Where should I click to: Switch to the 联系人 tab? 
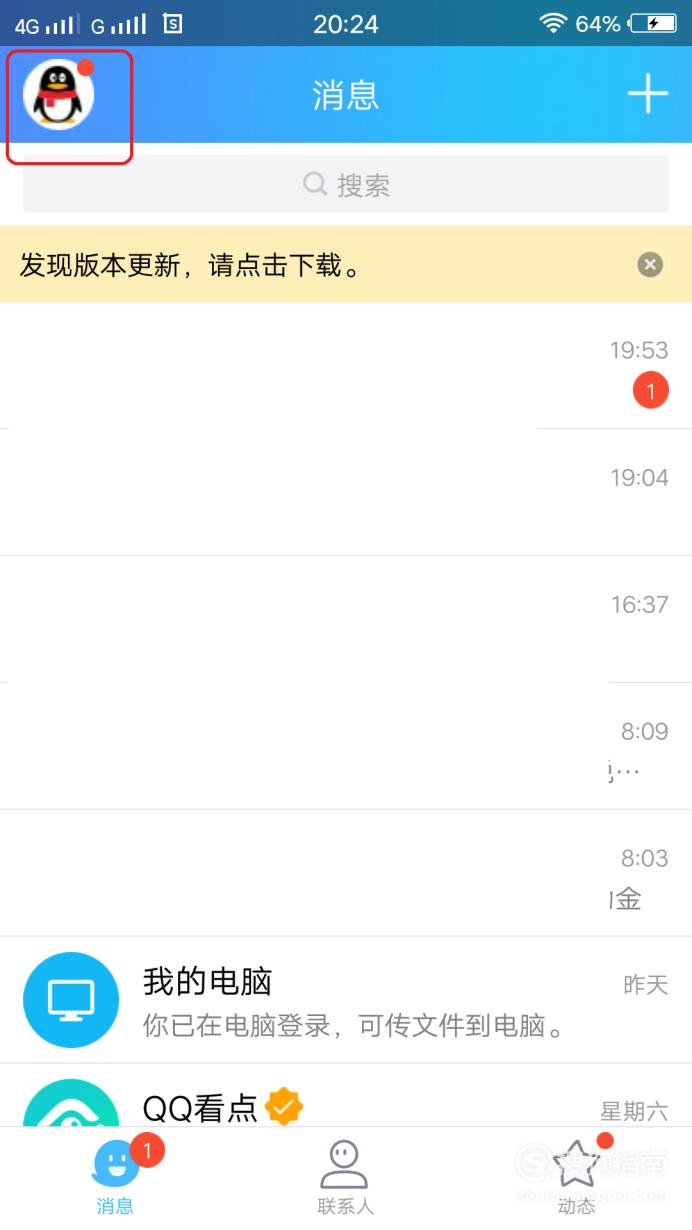click(x=345, y=1178)
